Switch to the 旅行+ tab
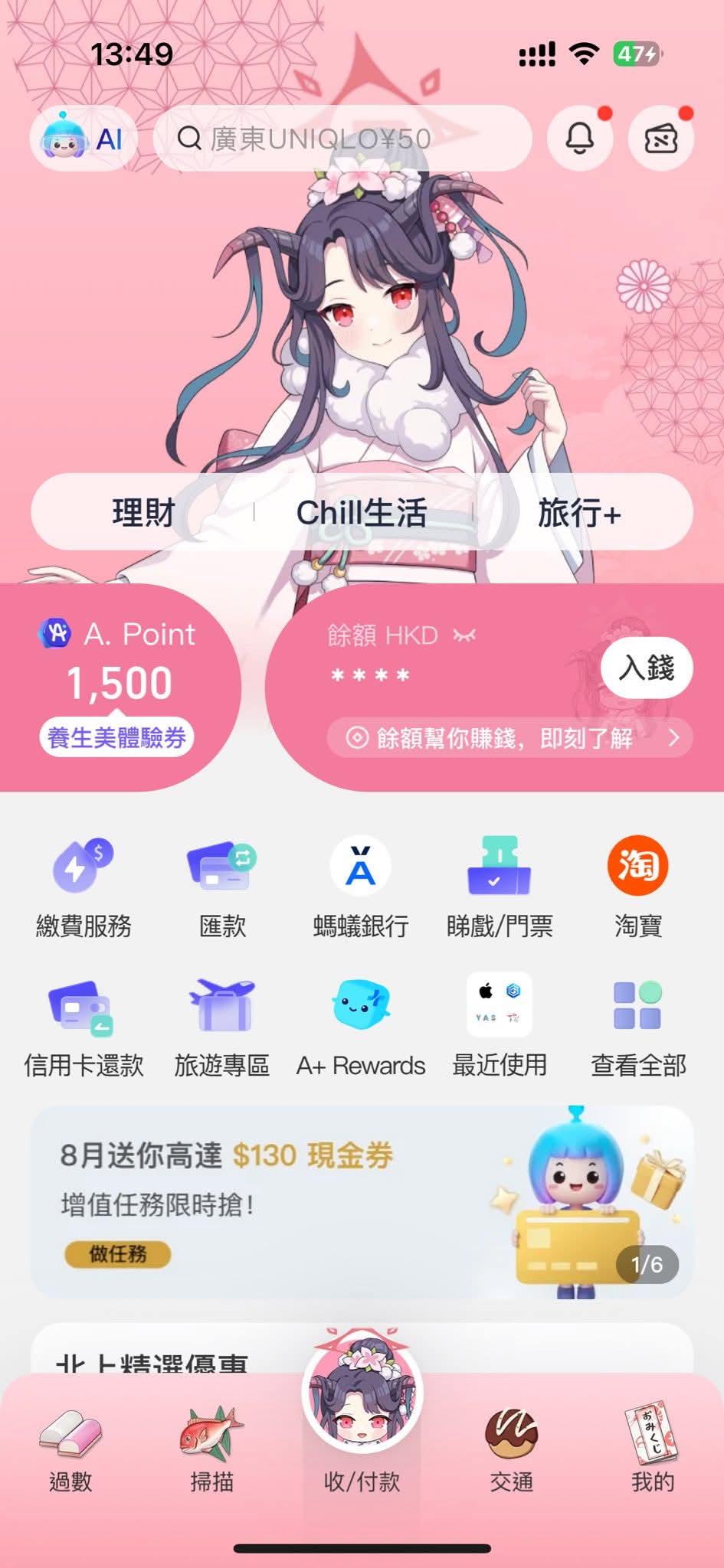Screen dimensions: 724x1568 (x=578, y=512)
